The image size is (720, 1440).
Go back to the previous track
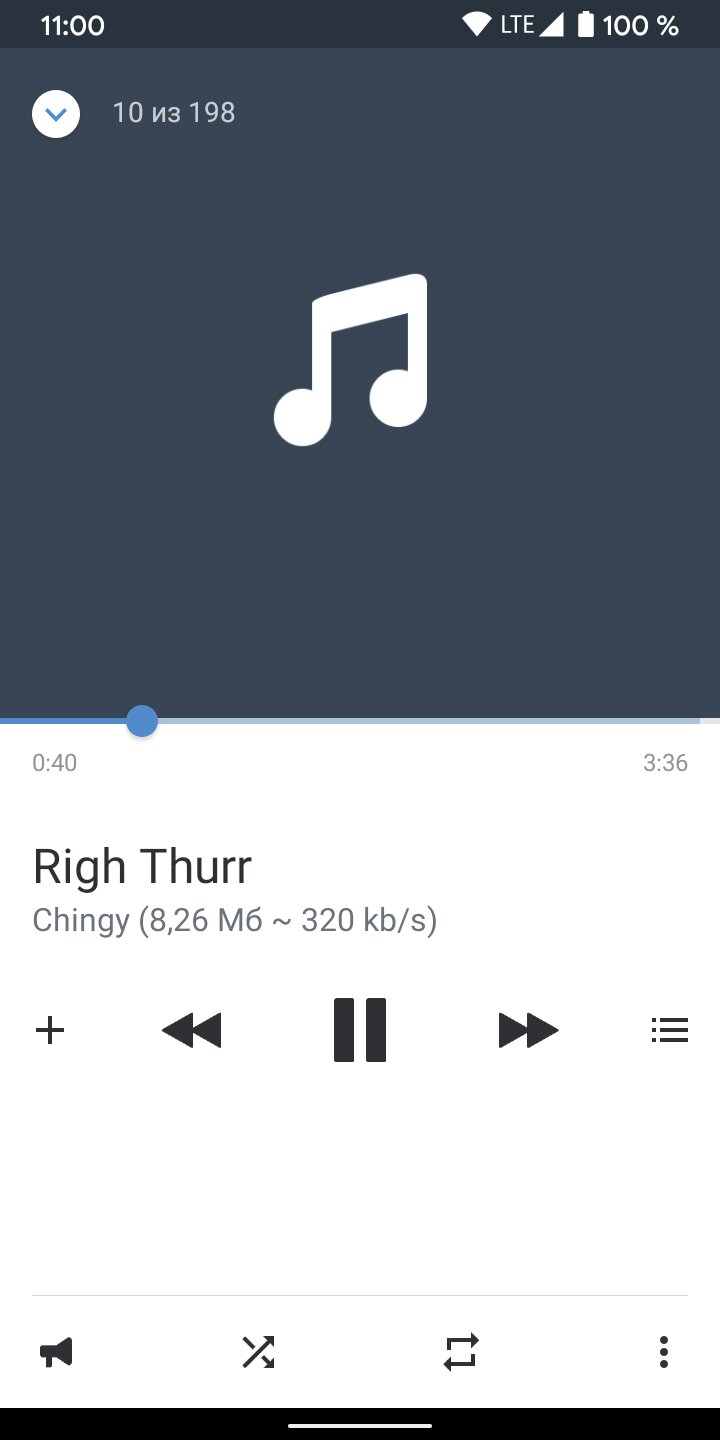tap(191, 1030)
